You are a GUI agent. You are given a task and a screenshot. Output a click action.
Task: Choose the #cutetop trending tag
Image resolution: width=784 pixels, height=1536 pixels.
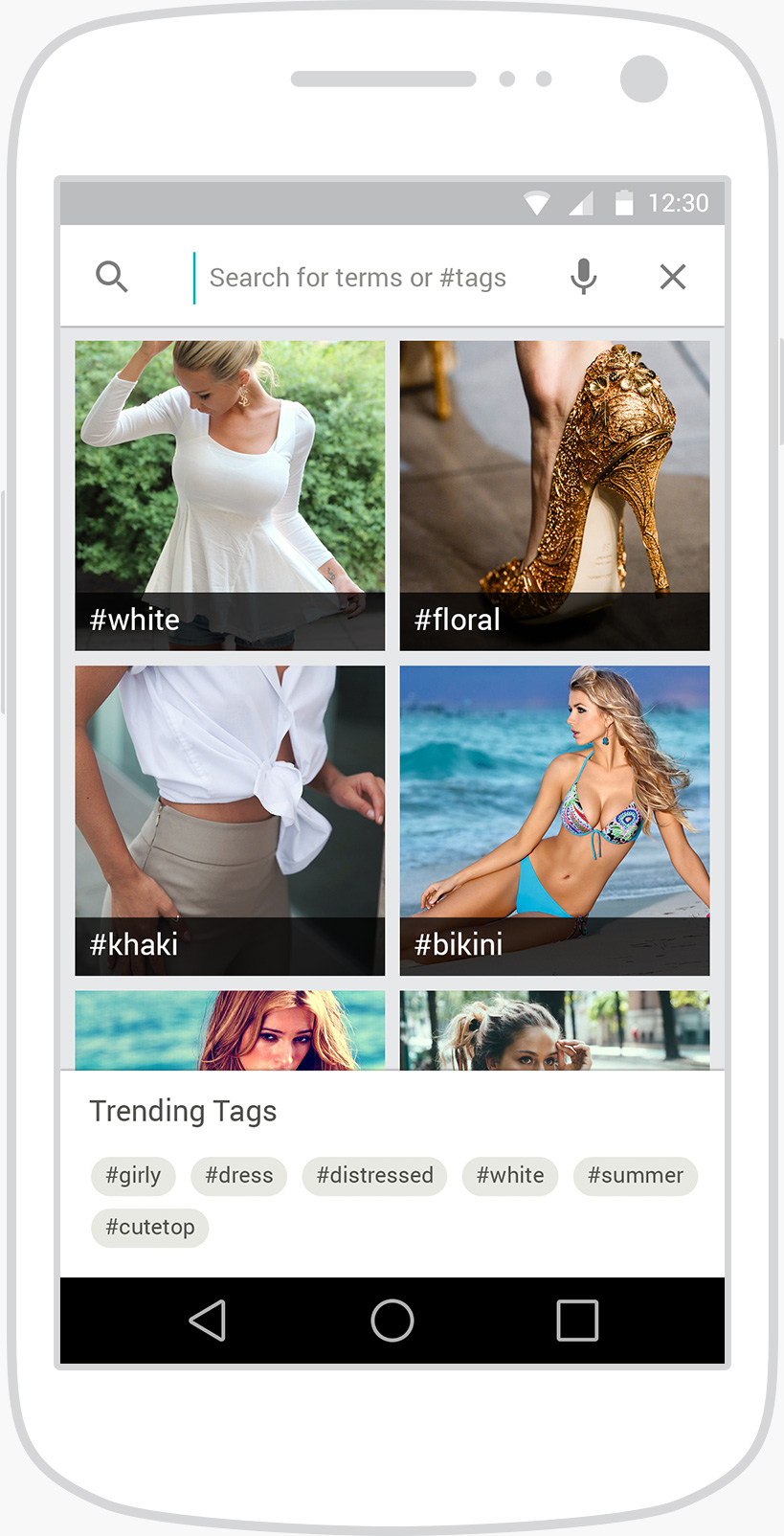(x=149, y=1228)
